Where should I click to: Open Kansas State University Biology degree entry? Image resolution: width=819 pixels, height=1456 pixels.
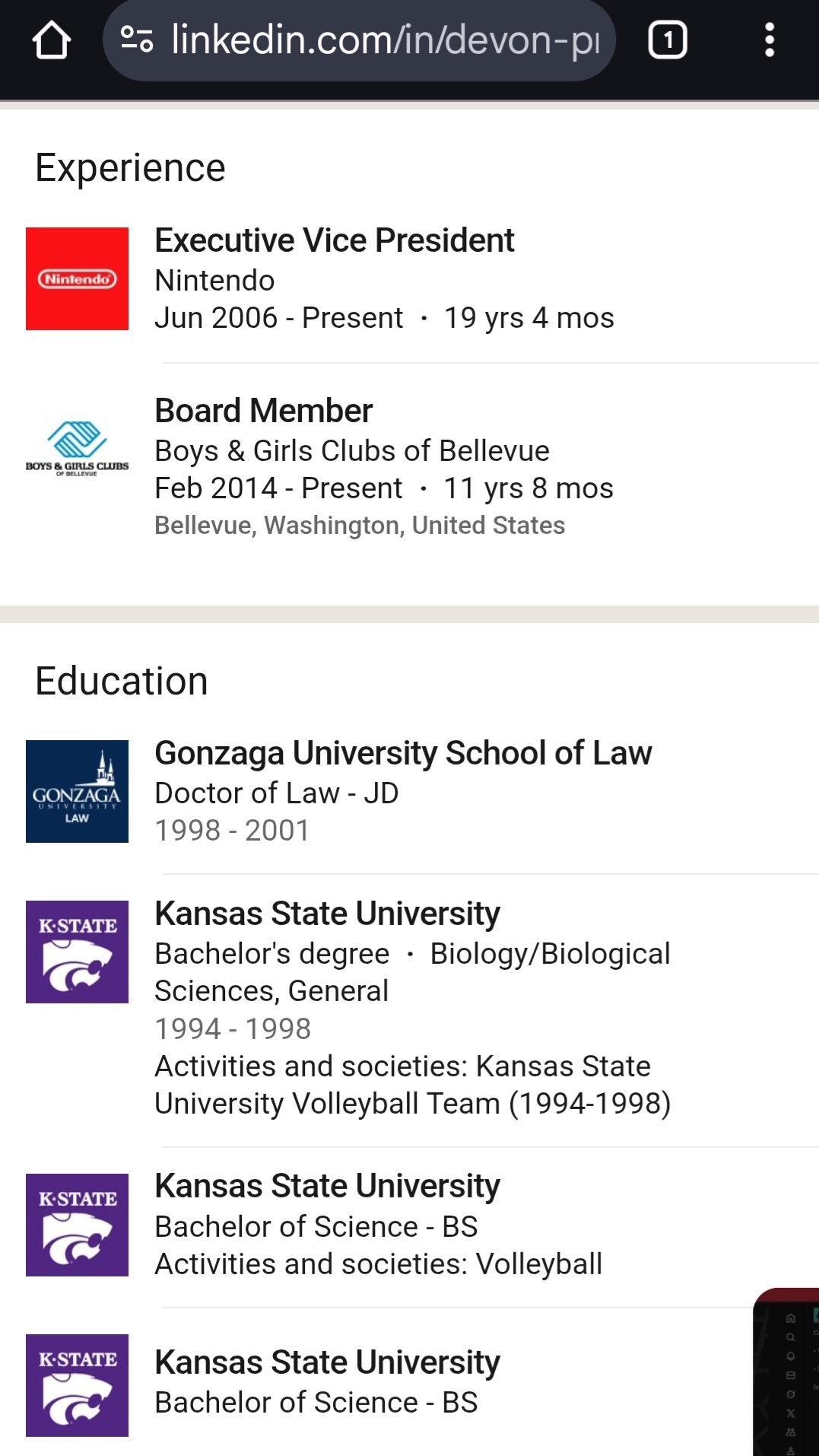[x=411, y=1009]
